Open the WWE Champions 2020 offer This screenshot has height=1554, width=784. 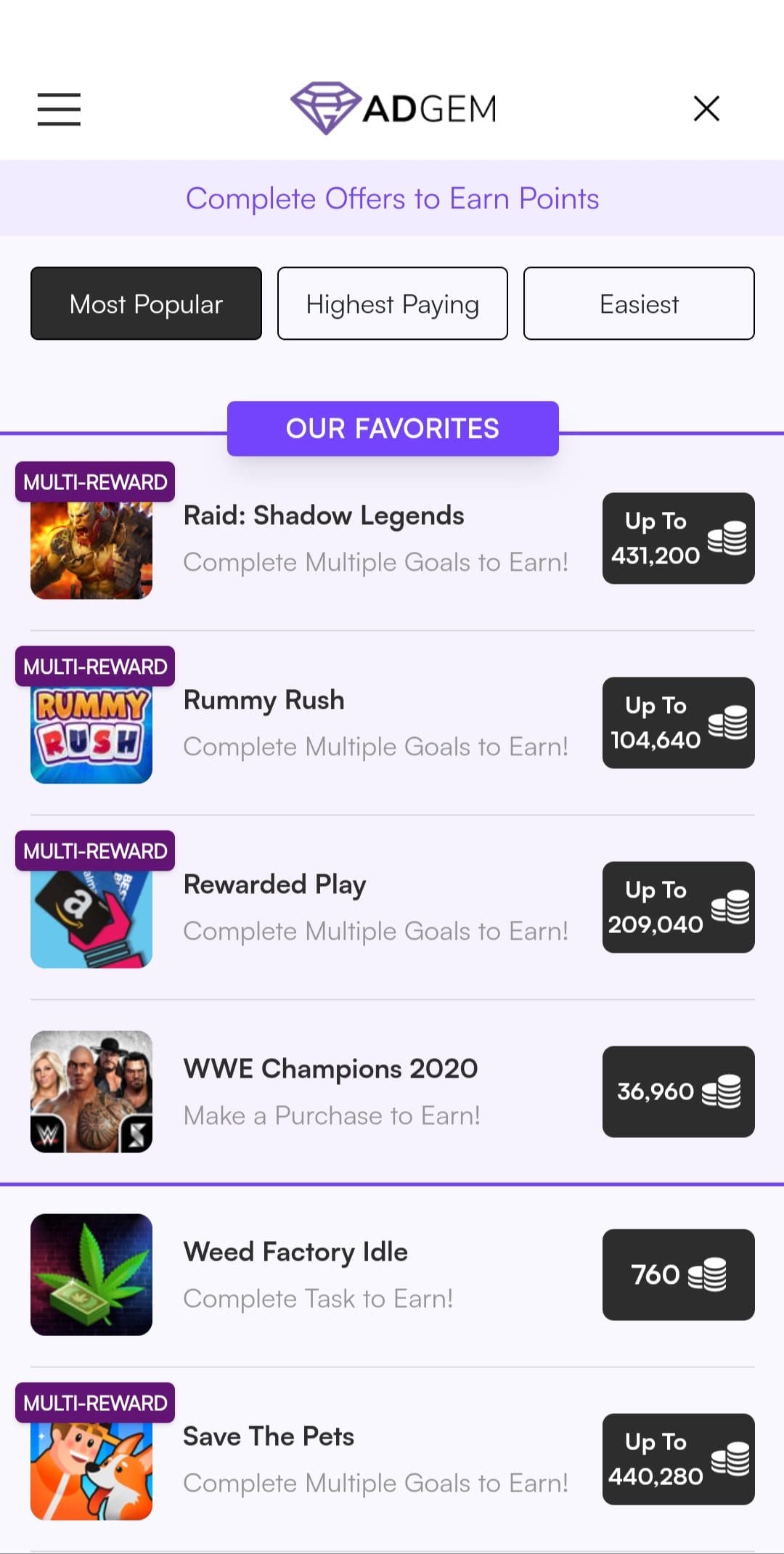coord(392,1091)
